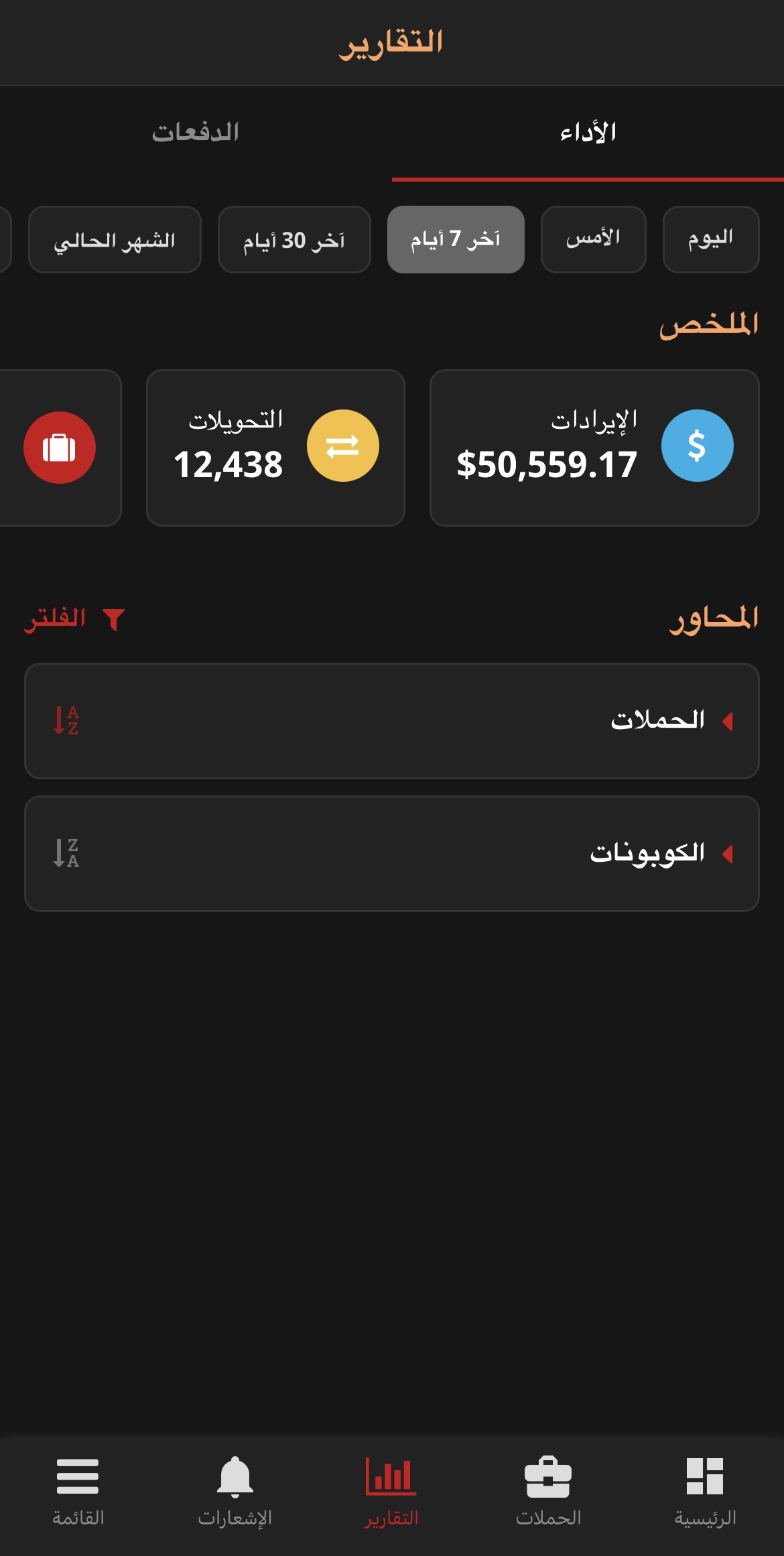Open the الفلتر filter option
Screen dimensions: 784x1556
[x=74, y=619]
